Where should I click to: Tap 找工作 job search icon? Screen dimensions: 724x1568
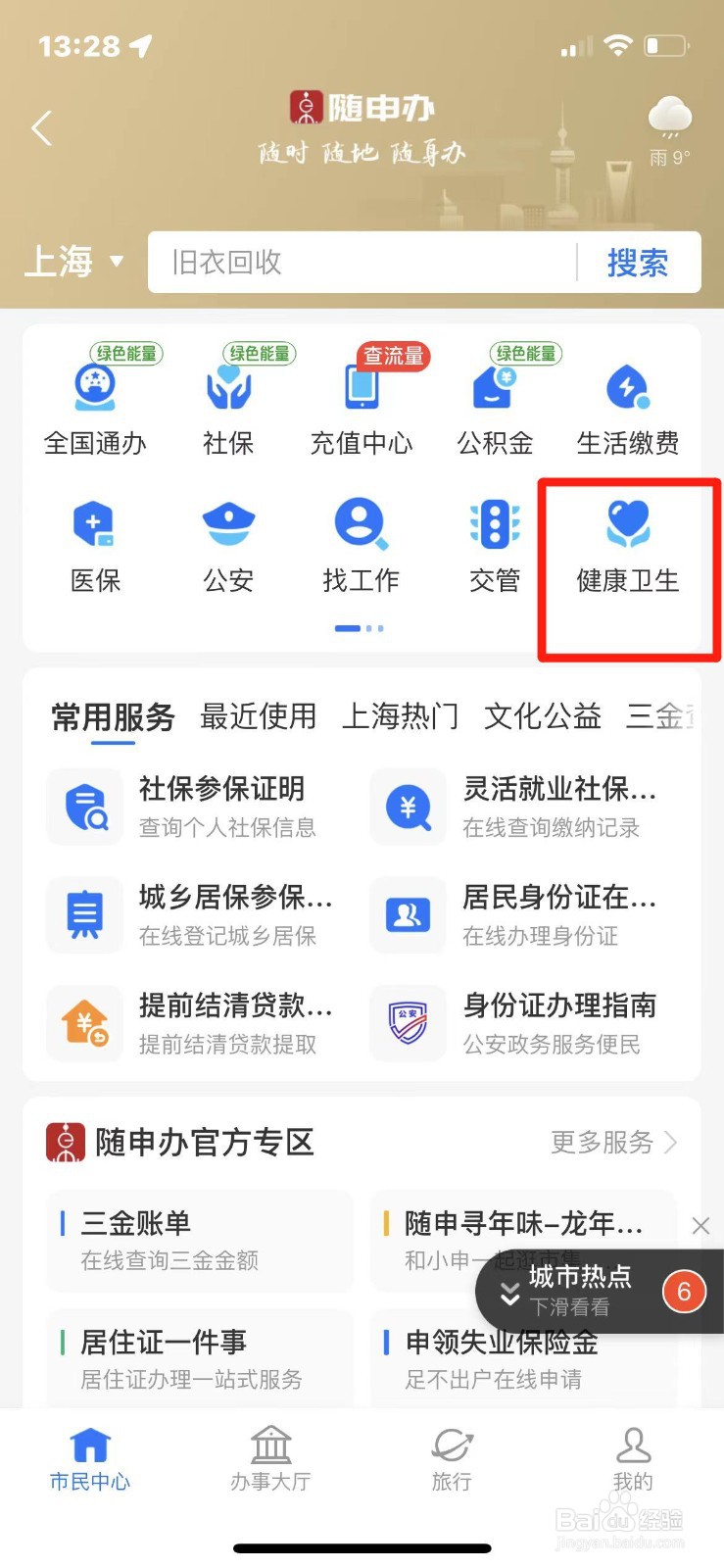click(x=362, y=544)
